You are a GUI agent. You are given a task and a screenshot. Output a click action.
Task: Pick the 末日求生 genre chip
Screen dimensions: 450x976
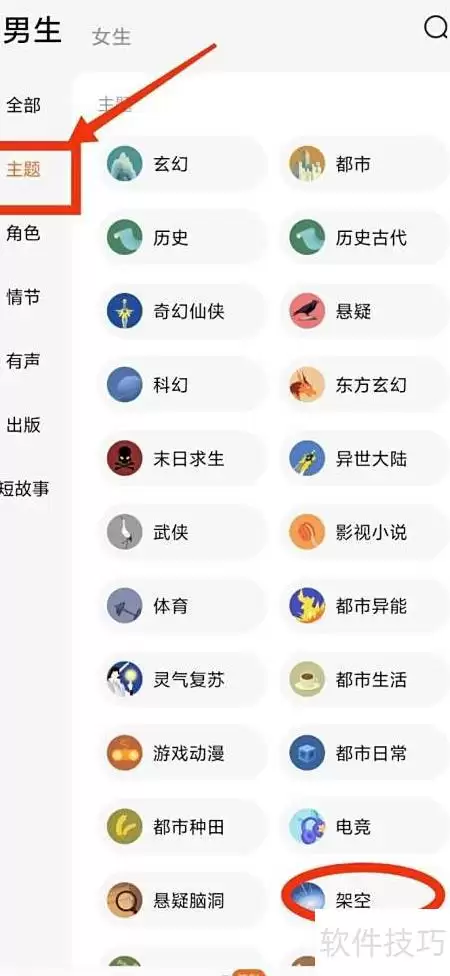click(x=182, y=459)
